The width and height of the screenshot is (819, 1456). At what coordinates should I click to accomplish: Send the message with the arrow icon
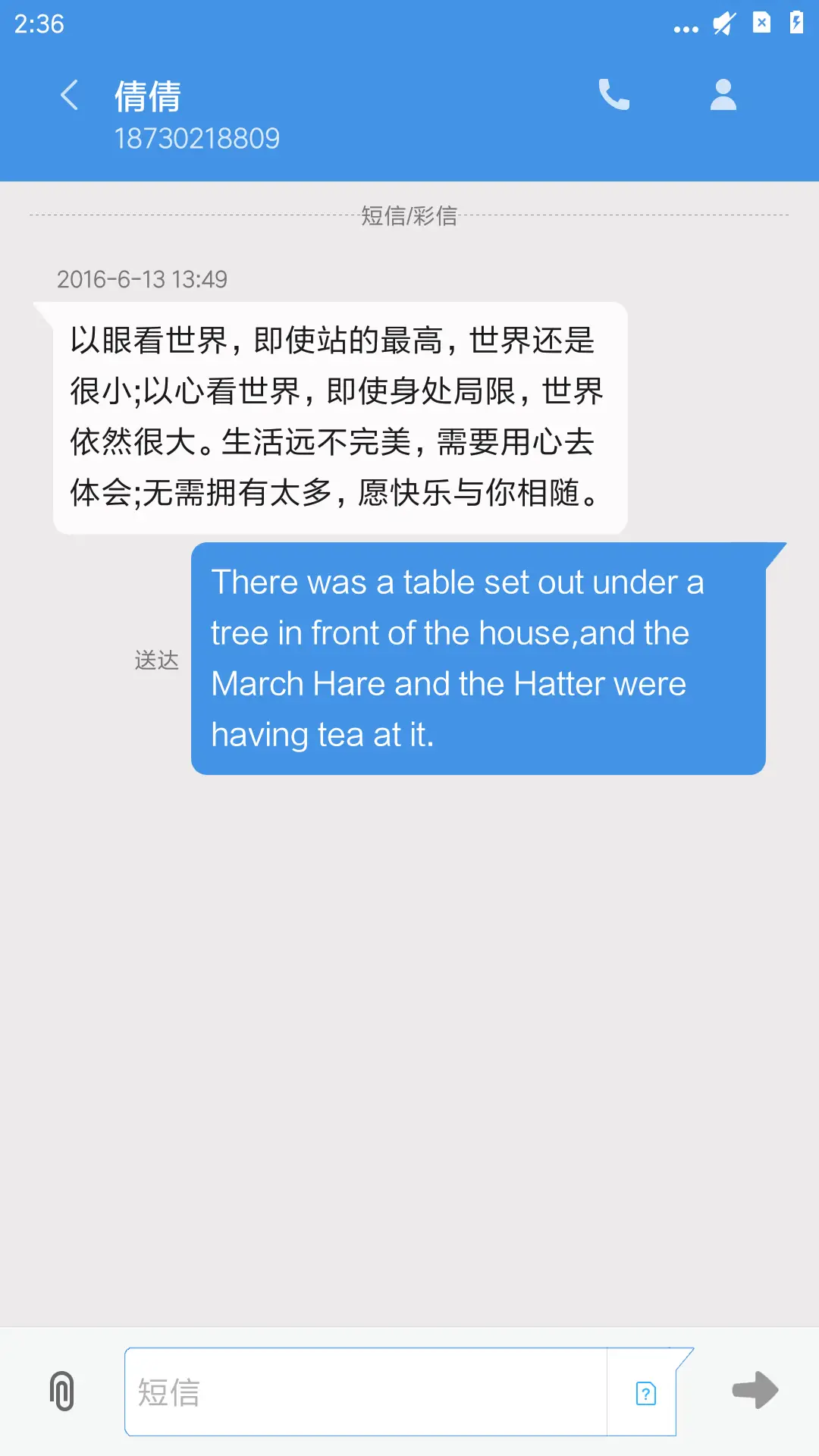point(756,1392)
